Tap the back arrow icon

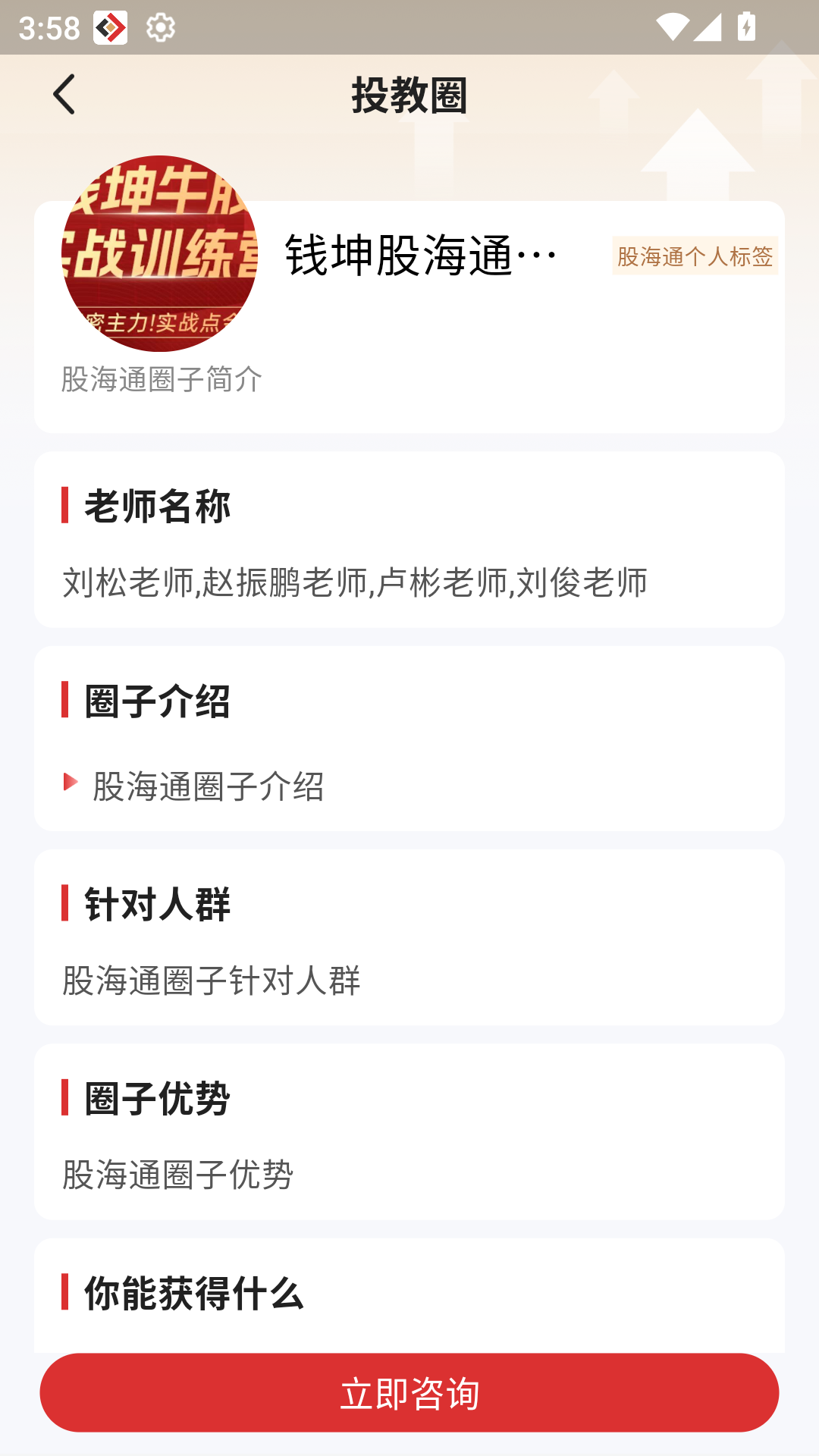66,93
